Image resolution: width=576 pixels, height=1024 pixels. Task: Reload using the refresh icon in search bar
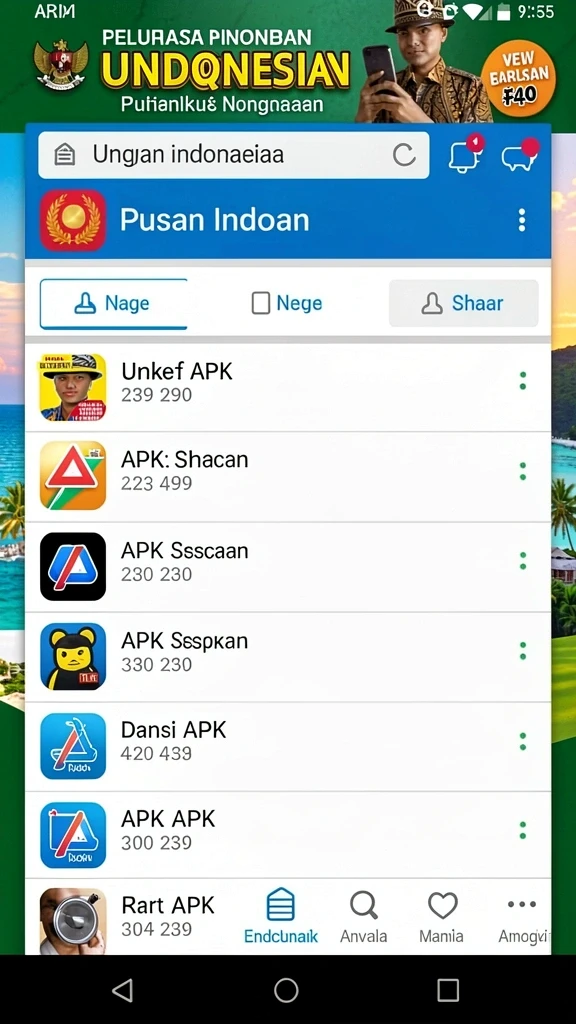click(x=404, y=155)
